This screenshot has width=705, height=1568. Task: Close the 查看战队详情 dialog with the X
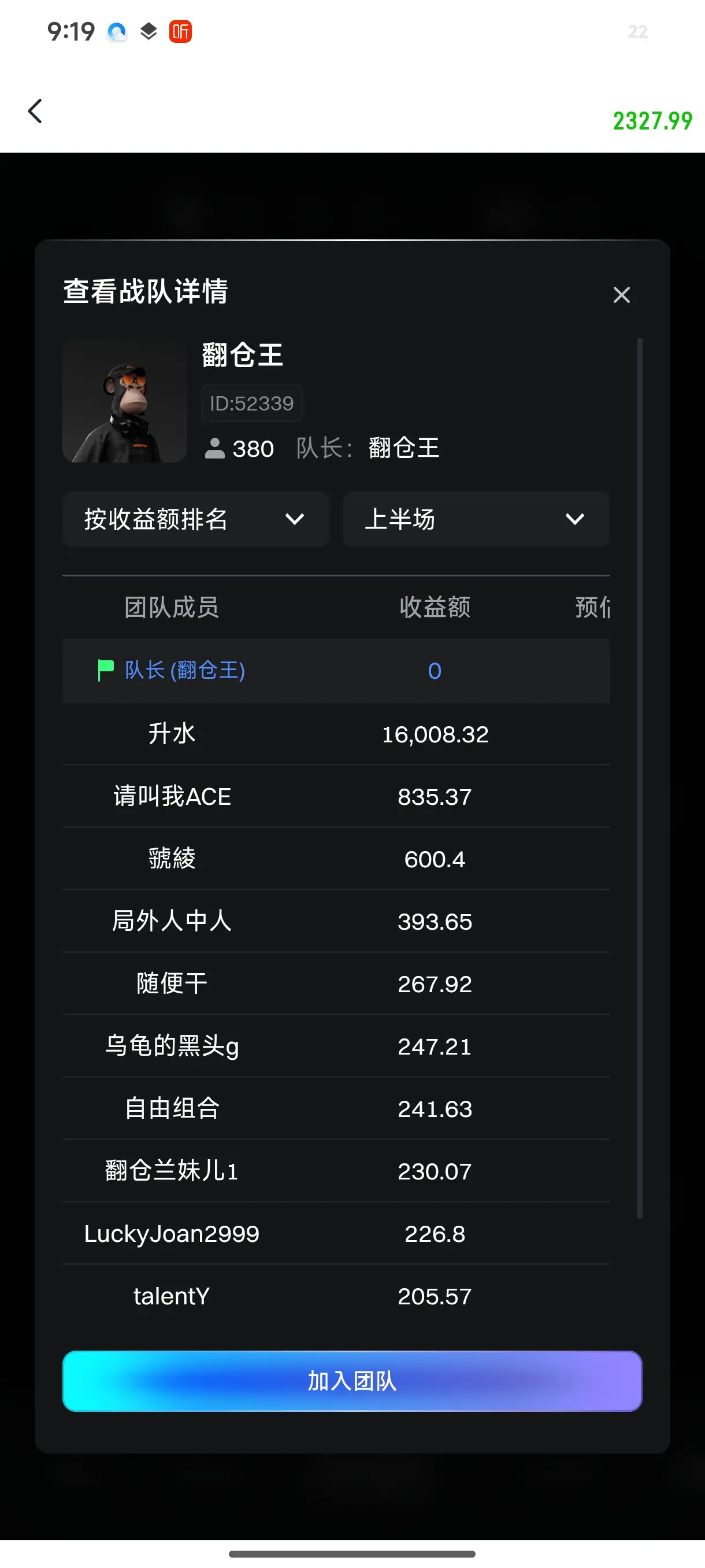[x=621, y=295]
